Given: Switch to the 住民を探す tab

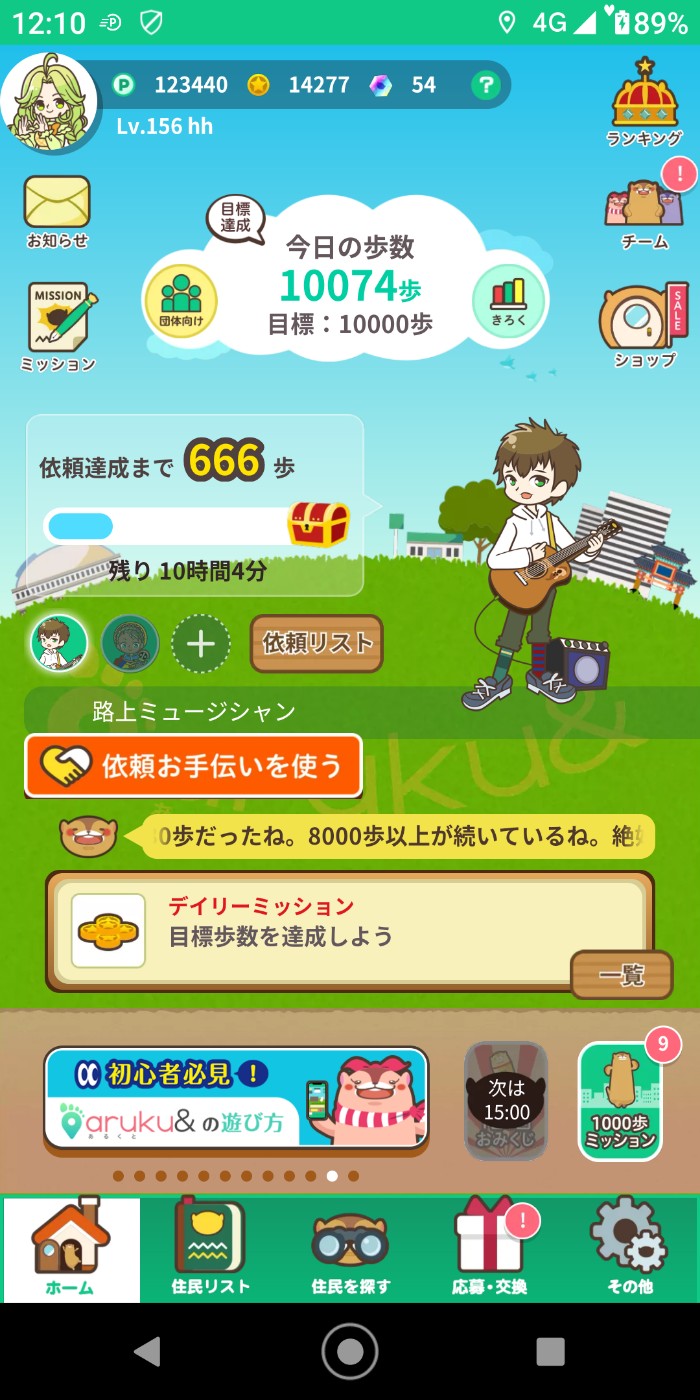Looking at the screenshot, I should 350,1249.
